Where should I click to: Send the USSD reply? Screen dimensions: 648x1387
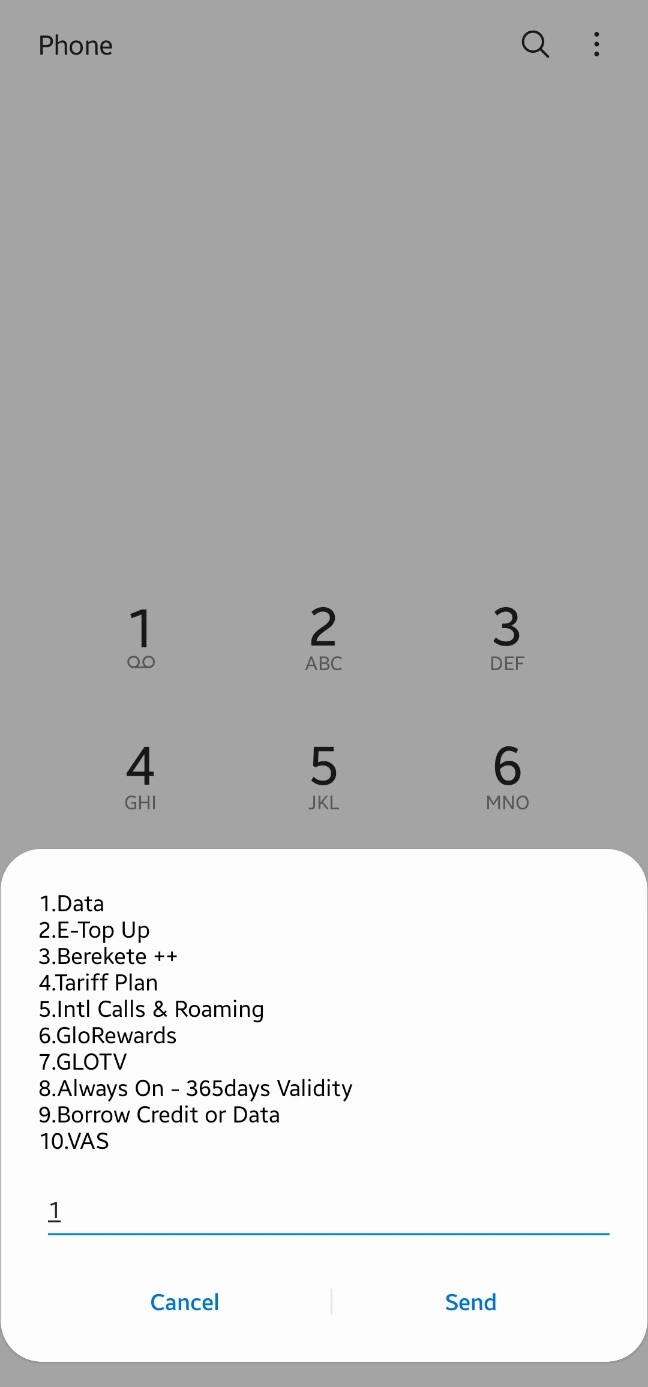470,1302
